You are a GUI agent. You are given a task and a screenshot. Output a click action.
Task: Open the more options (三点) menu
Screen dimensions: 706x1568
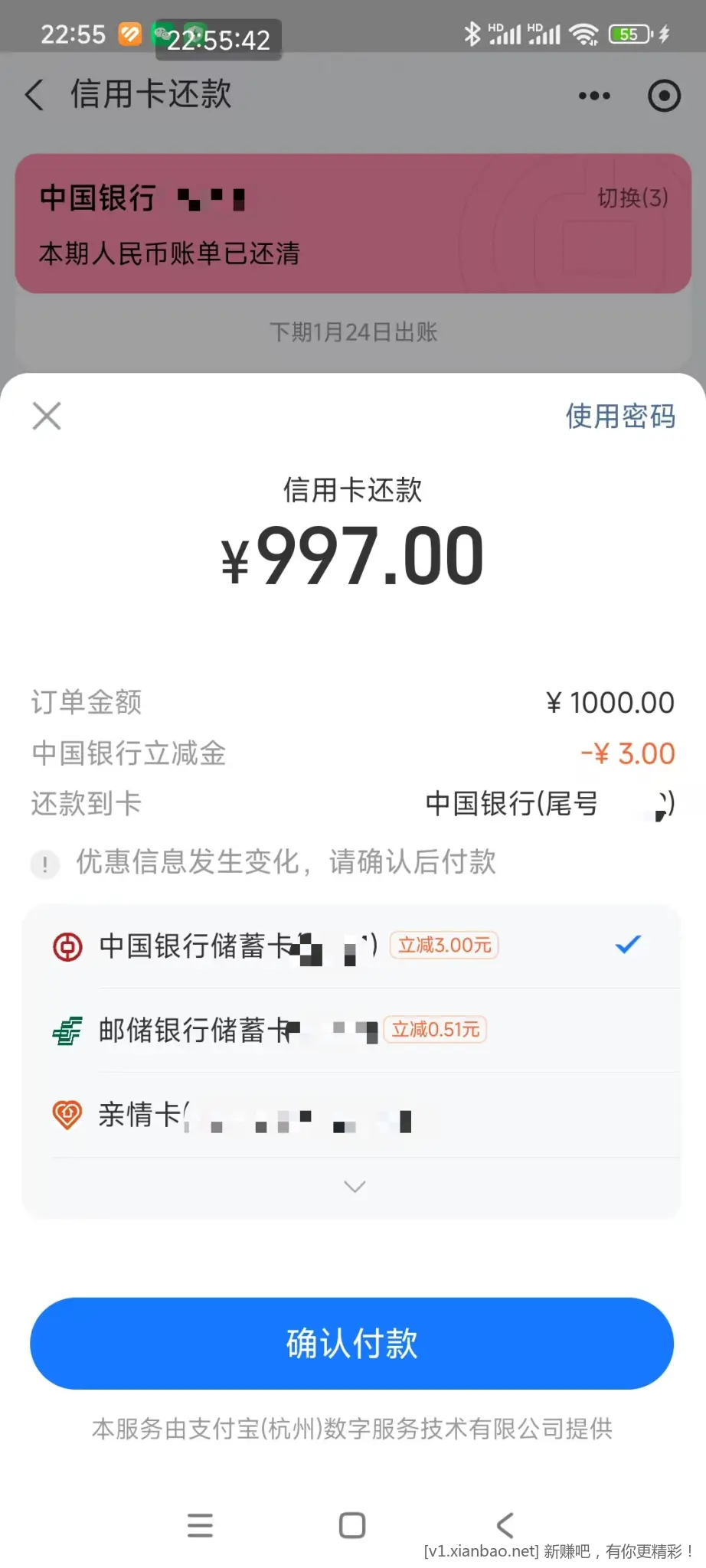tap(593, 94)
